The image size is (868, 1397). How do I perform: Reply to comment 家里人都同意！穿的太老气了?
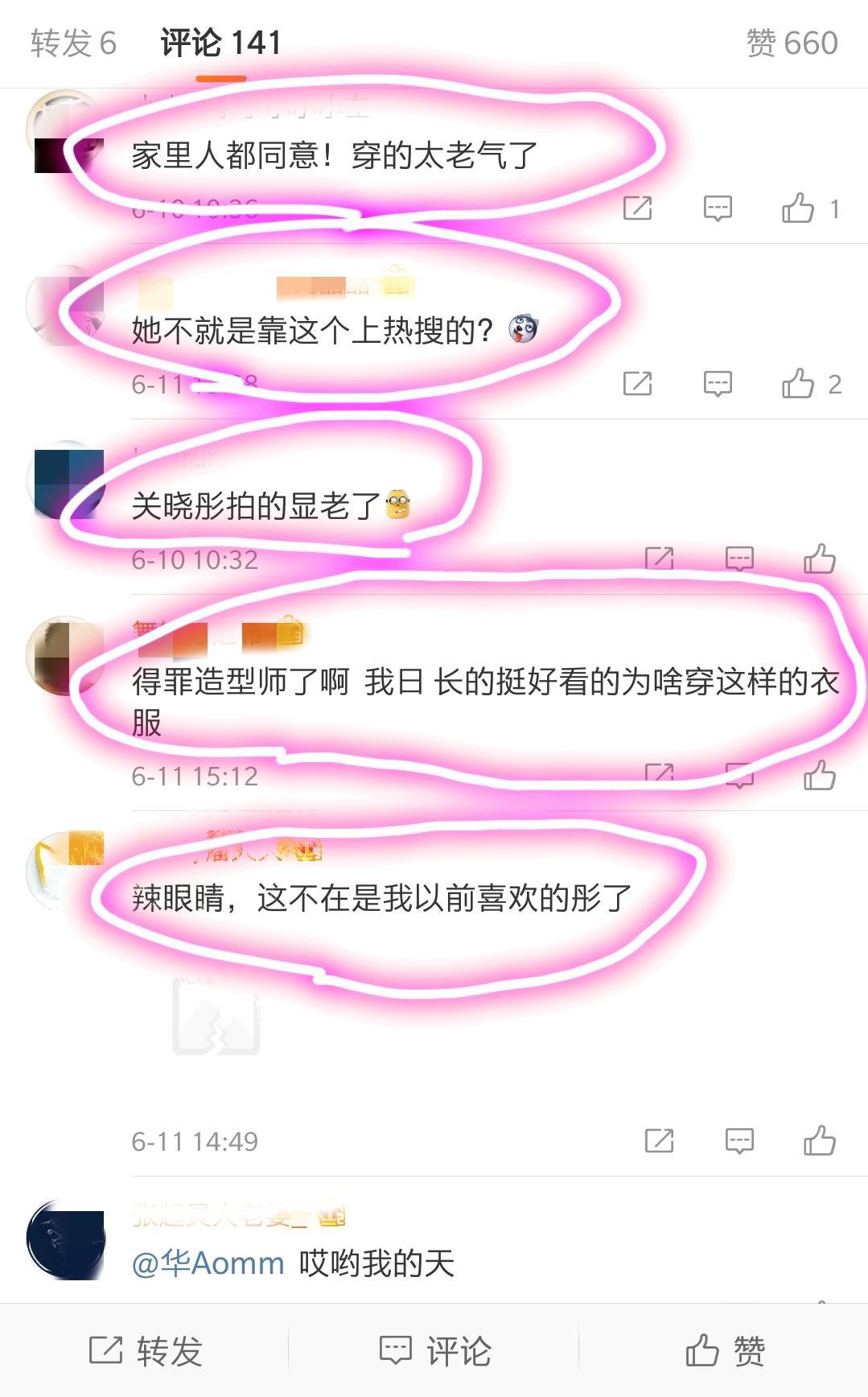[717, 208]
